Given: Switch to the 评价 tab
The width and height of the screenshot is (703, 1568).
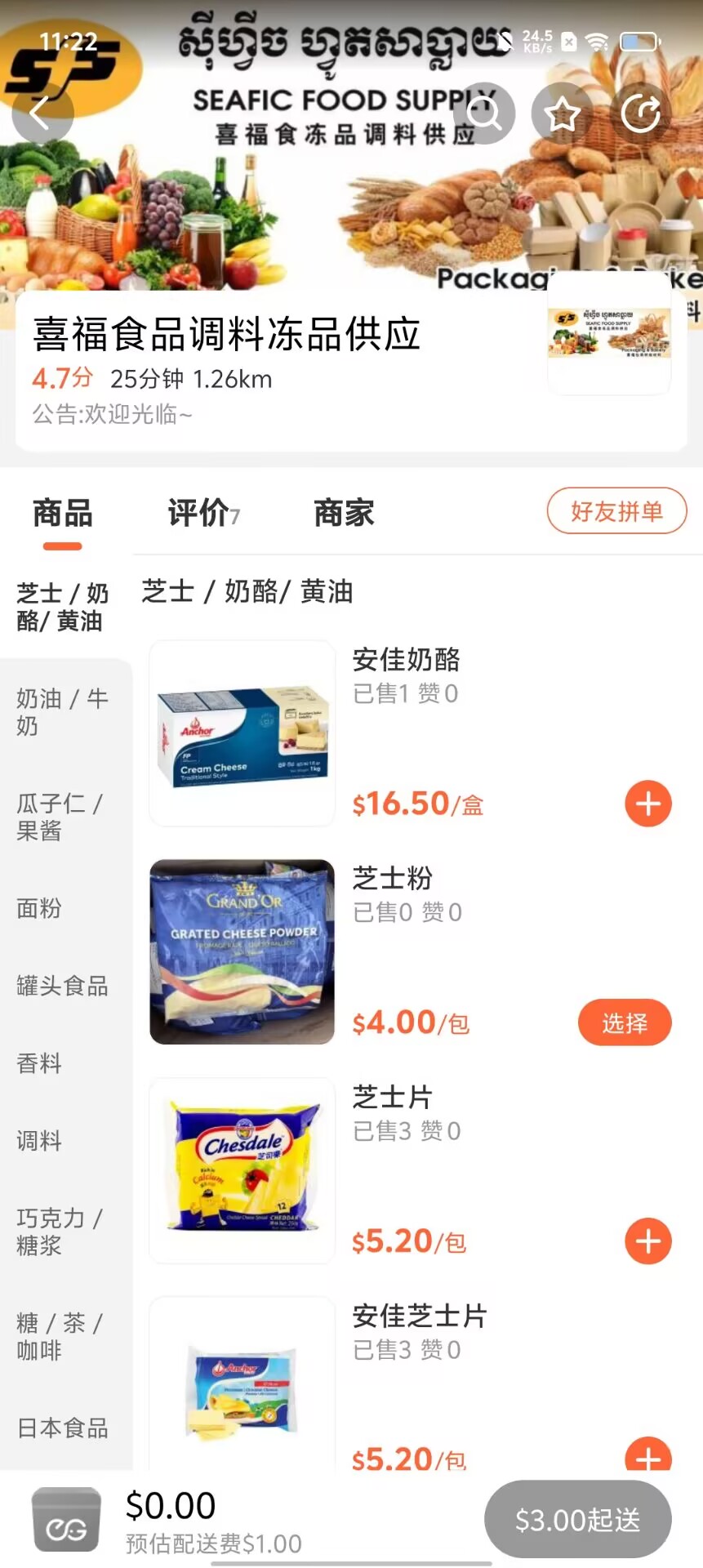Looking at the screenshot, I should click(203, 514).
